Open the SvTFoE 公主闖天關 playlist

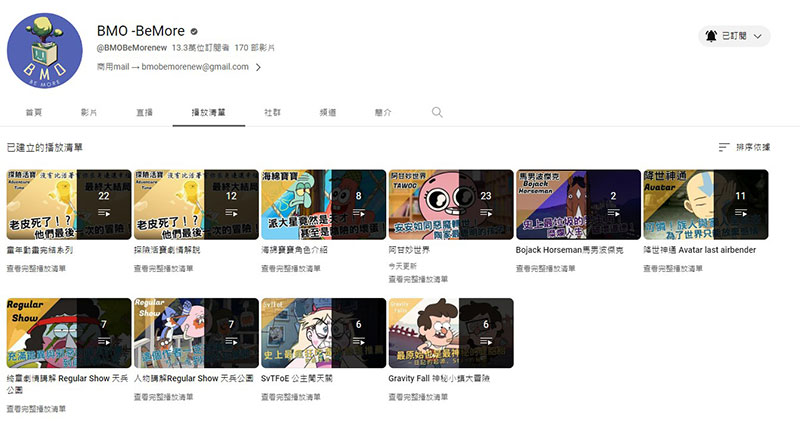point(323,332)
